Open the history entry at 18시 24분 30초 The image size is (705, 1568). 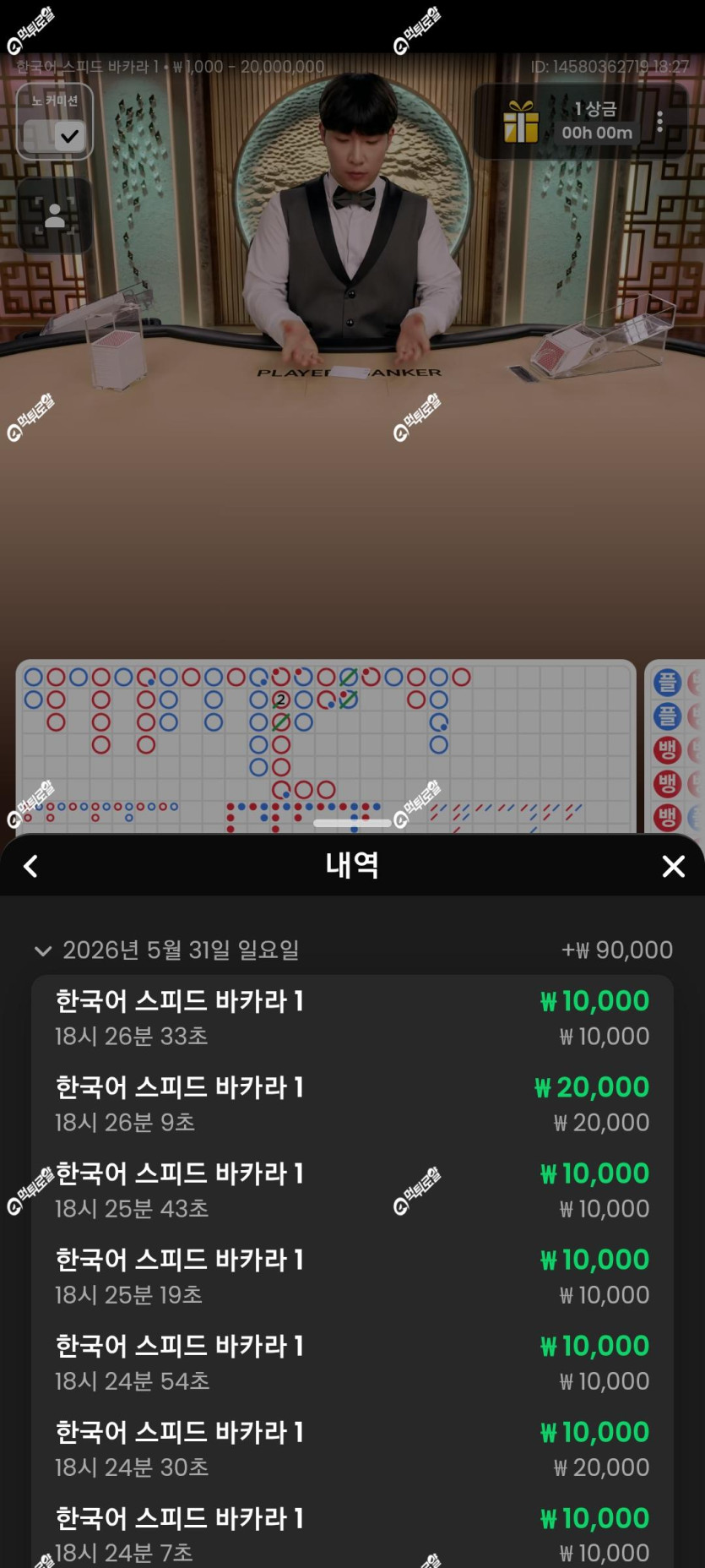tap(352, 1448)
